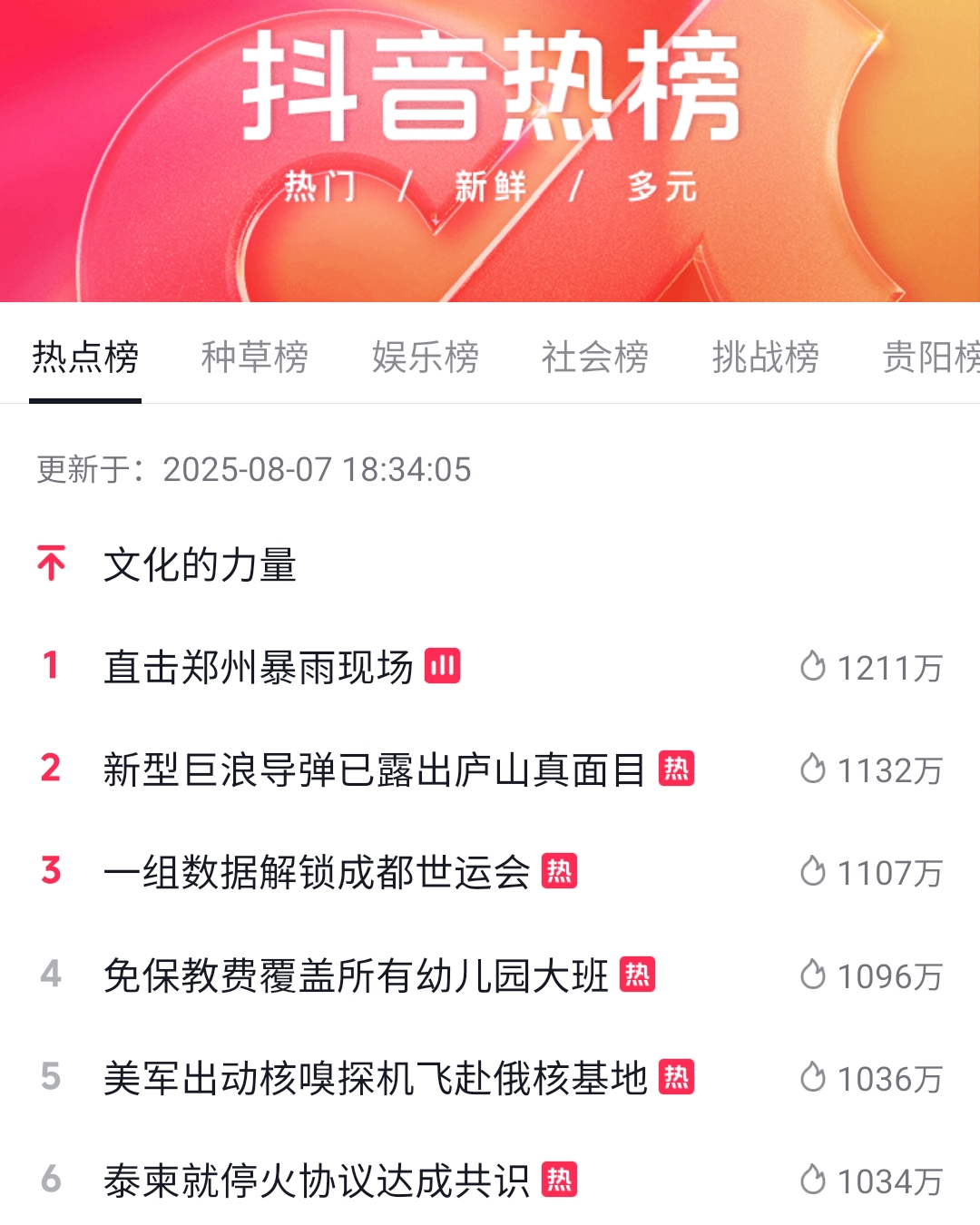Open topic 泰柬就停火协议达成共识
The image size is (980, 1225).
click(317, 1181)
